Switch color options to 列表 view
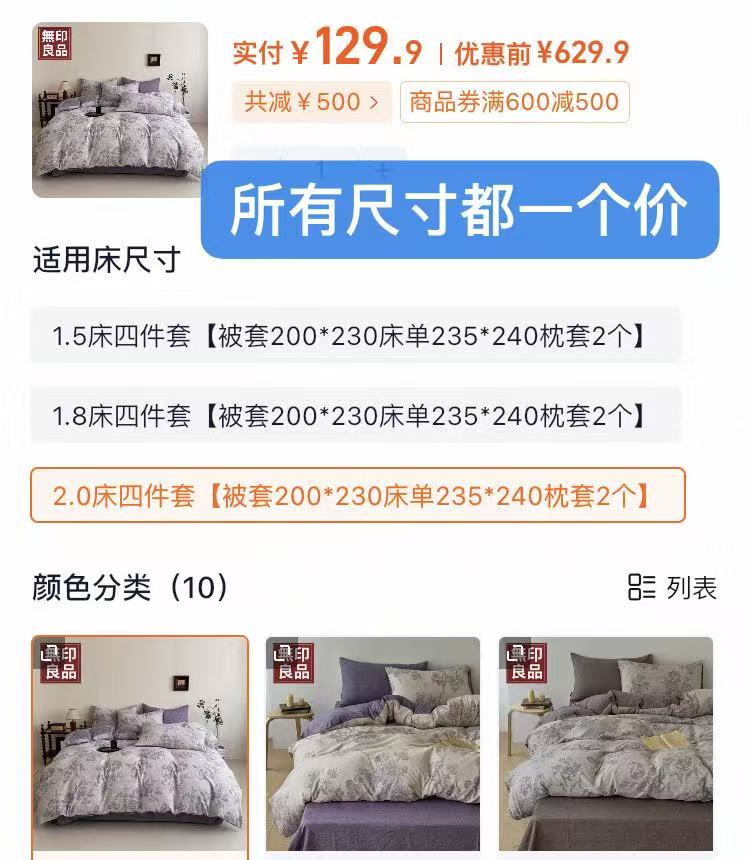The image size is (750, 860). pos(672,588)
